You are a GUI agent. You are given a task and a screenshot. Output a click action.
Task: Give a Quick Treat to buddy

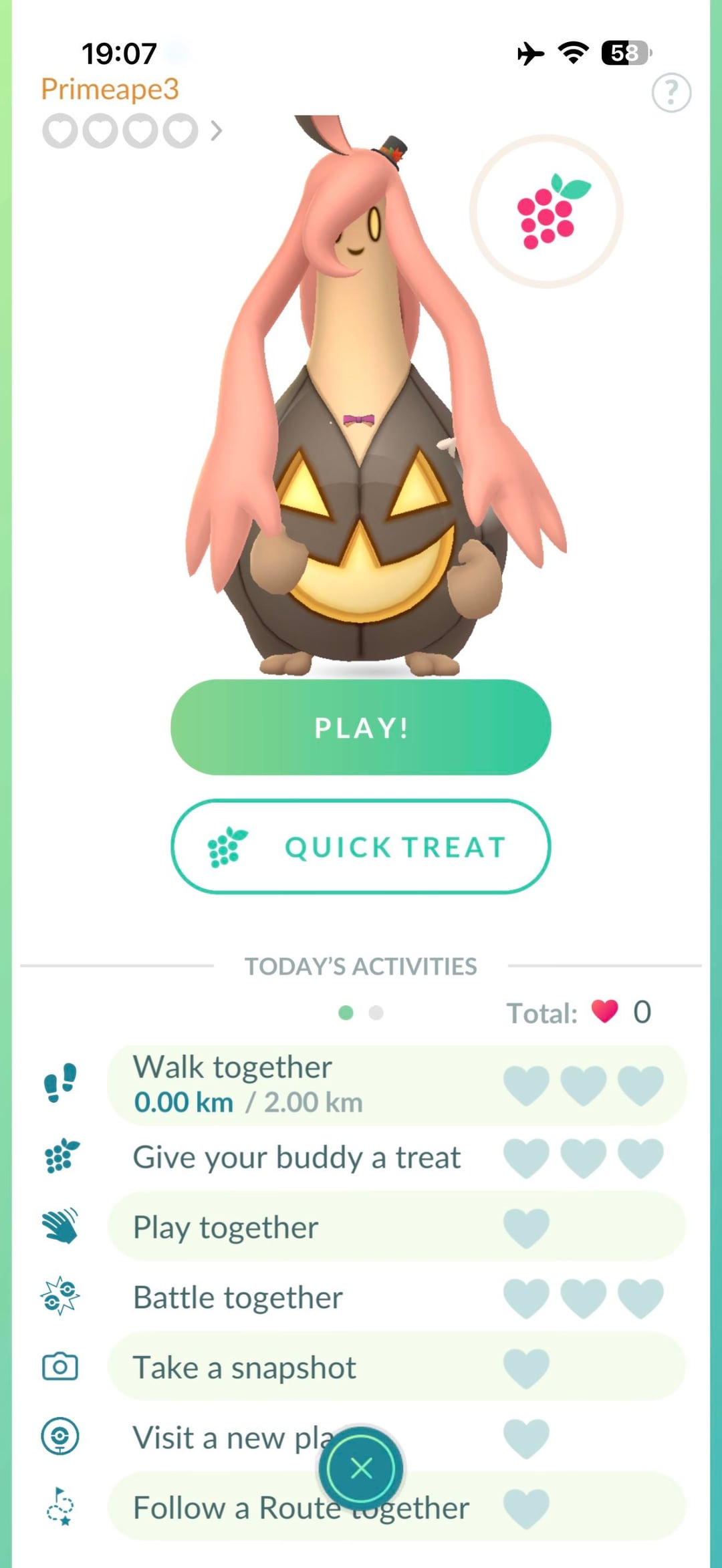click(x=361, y=846)
